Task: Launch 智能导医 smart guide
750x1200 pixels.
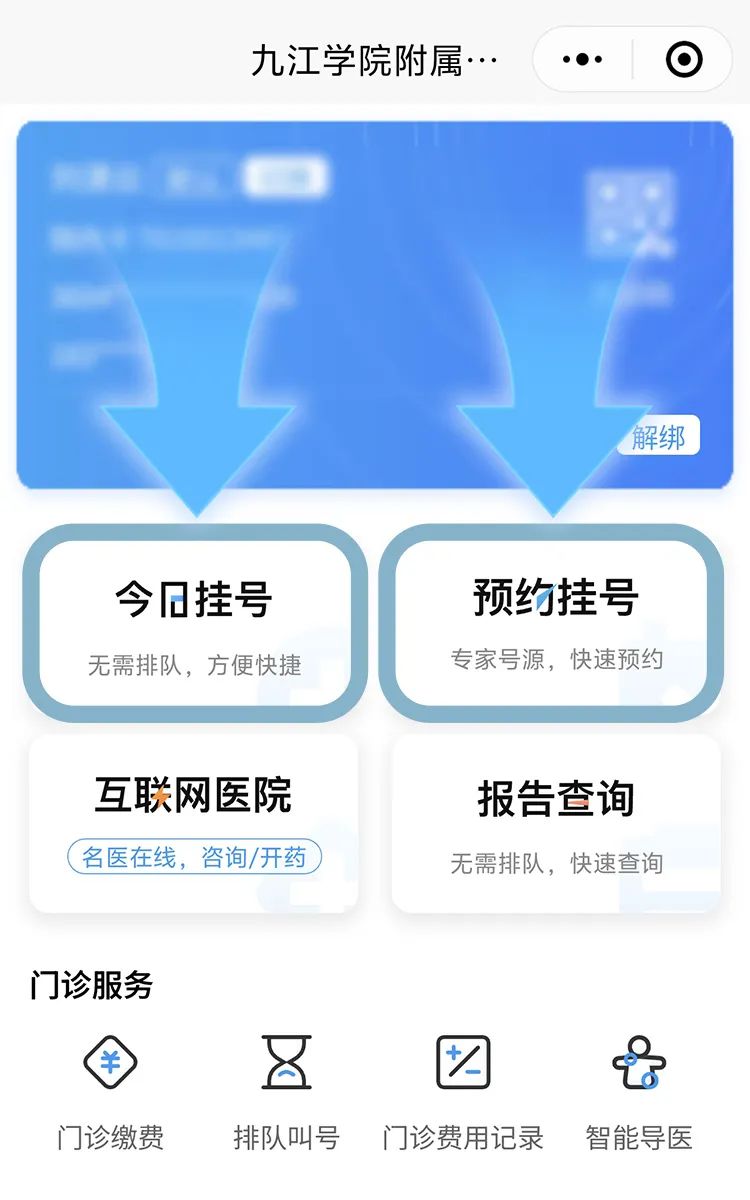Action: pyautogui.click(x=639, y=1093)
